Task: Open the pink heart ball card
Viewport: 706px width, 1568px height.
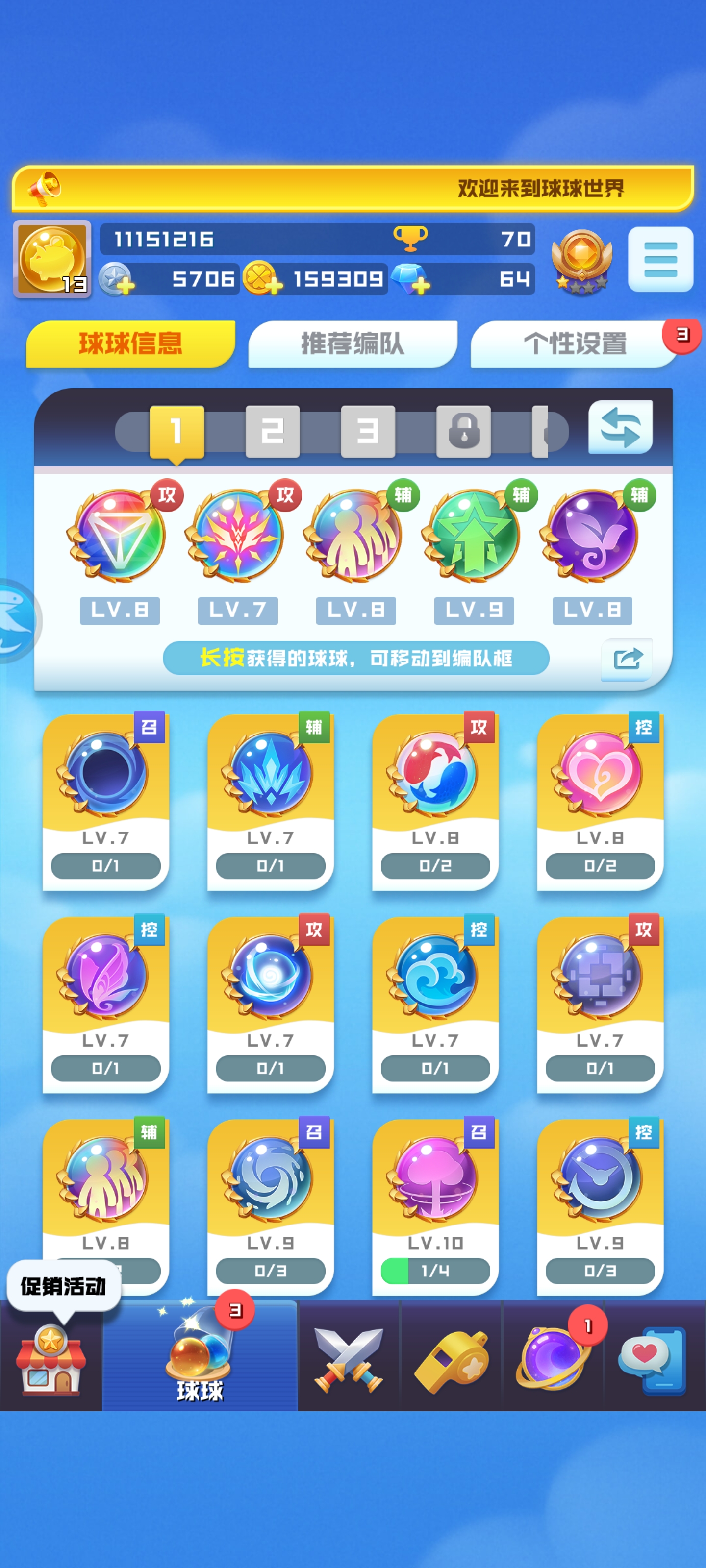Action: tap(600, 801)
